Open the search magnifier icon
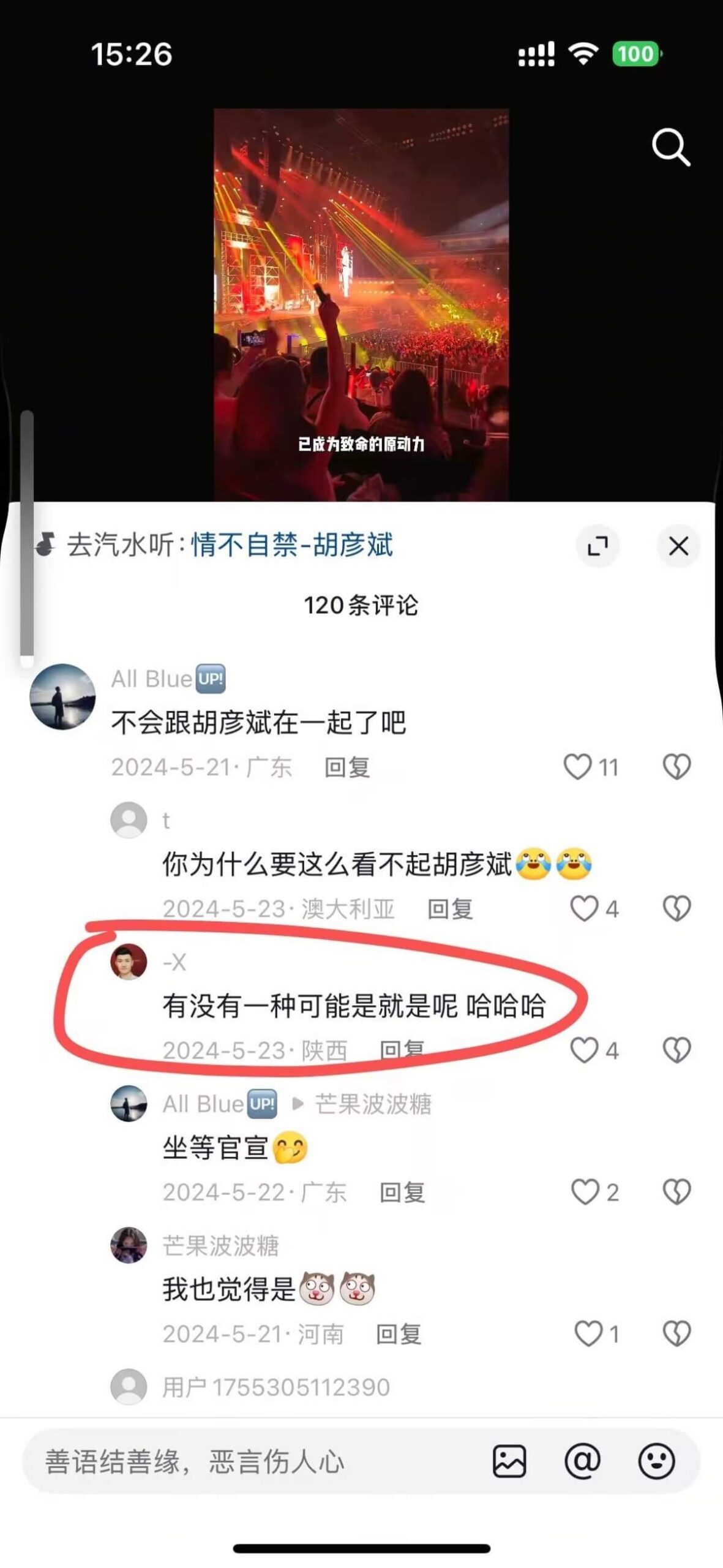Screen dimensions: 723x1568 click(x=671, y=148)
